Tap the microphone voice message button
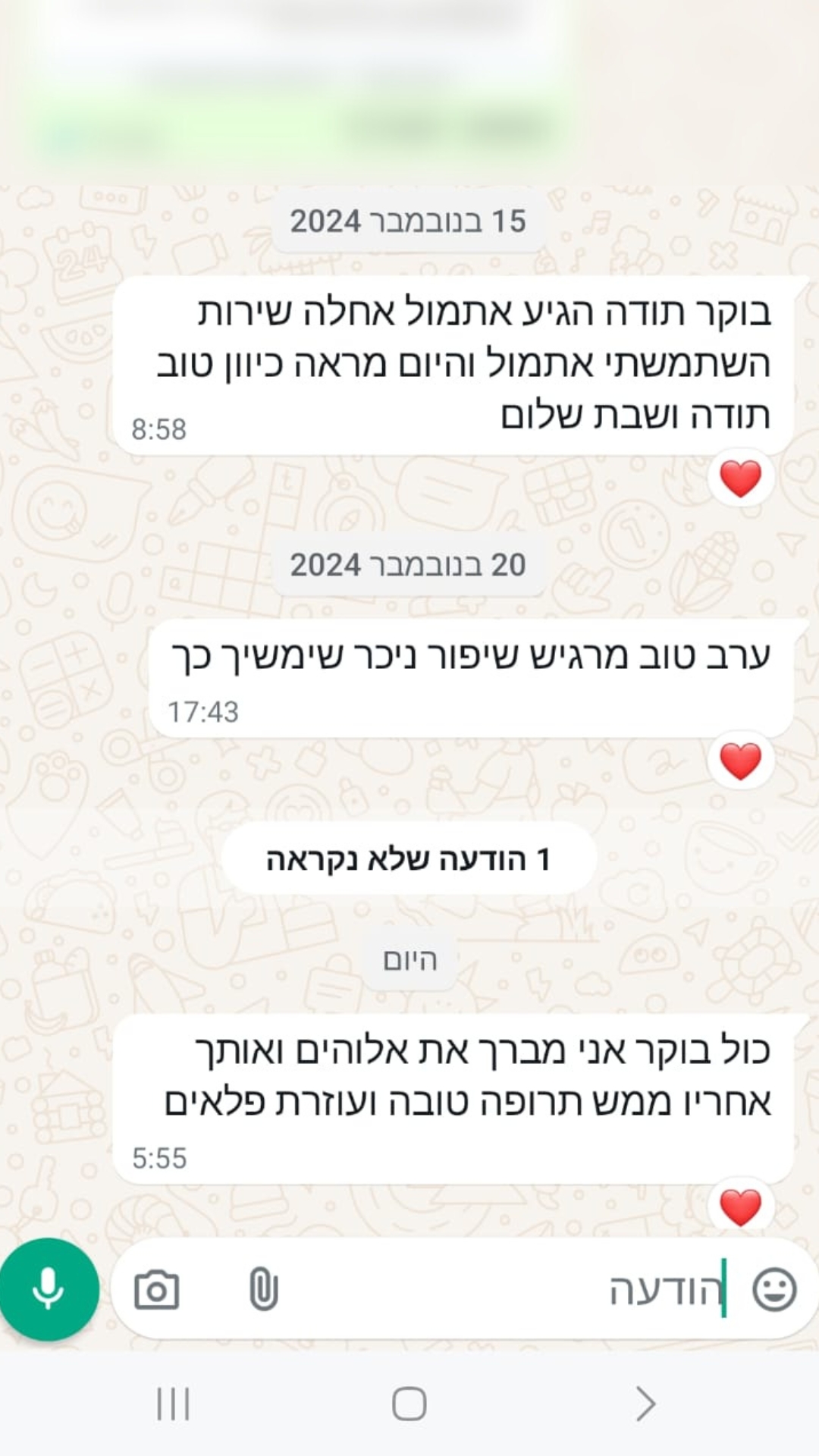 [x=49, y=1289]
